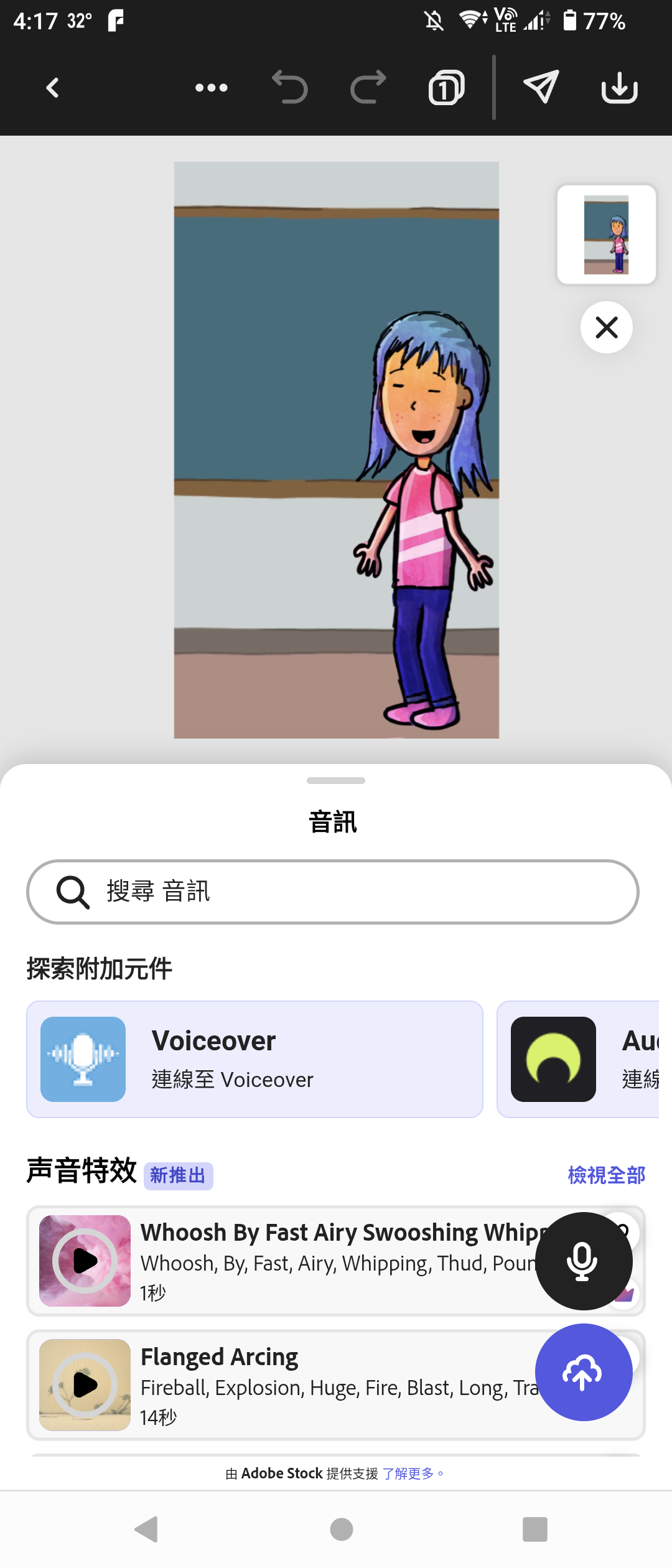672x1568 pixels.
Task: Open the Audio add-on icon
Action: (553, 1059)
